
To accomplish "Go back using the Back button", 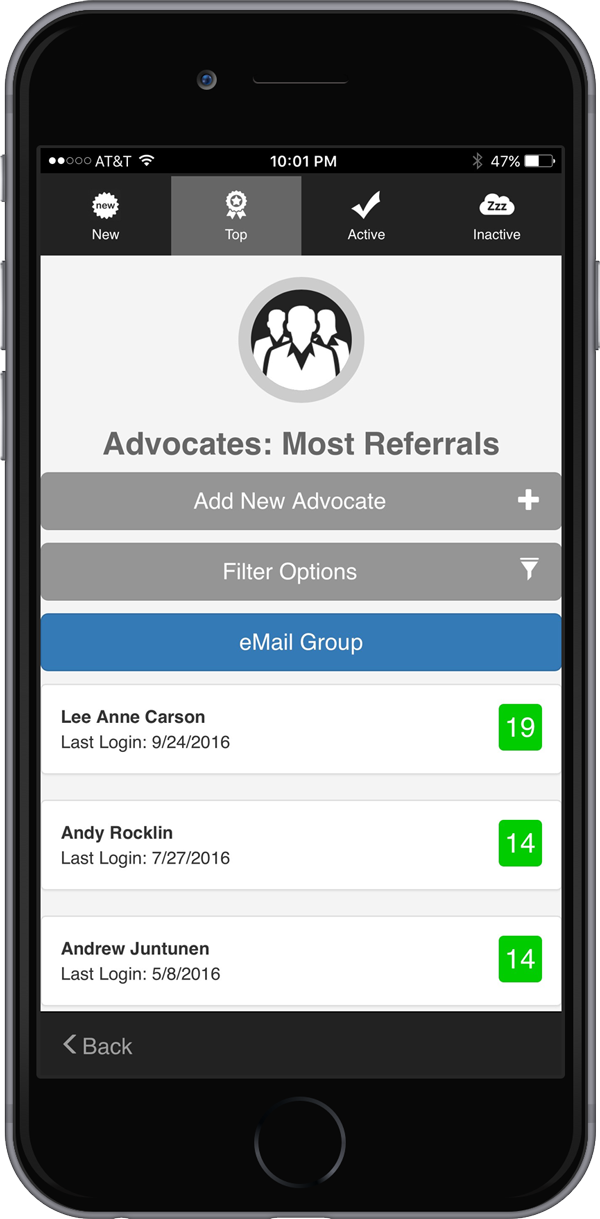I will [98, 1046].
